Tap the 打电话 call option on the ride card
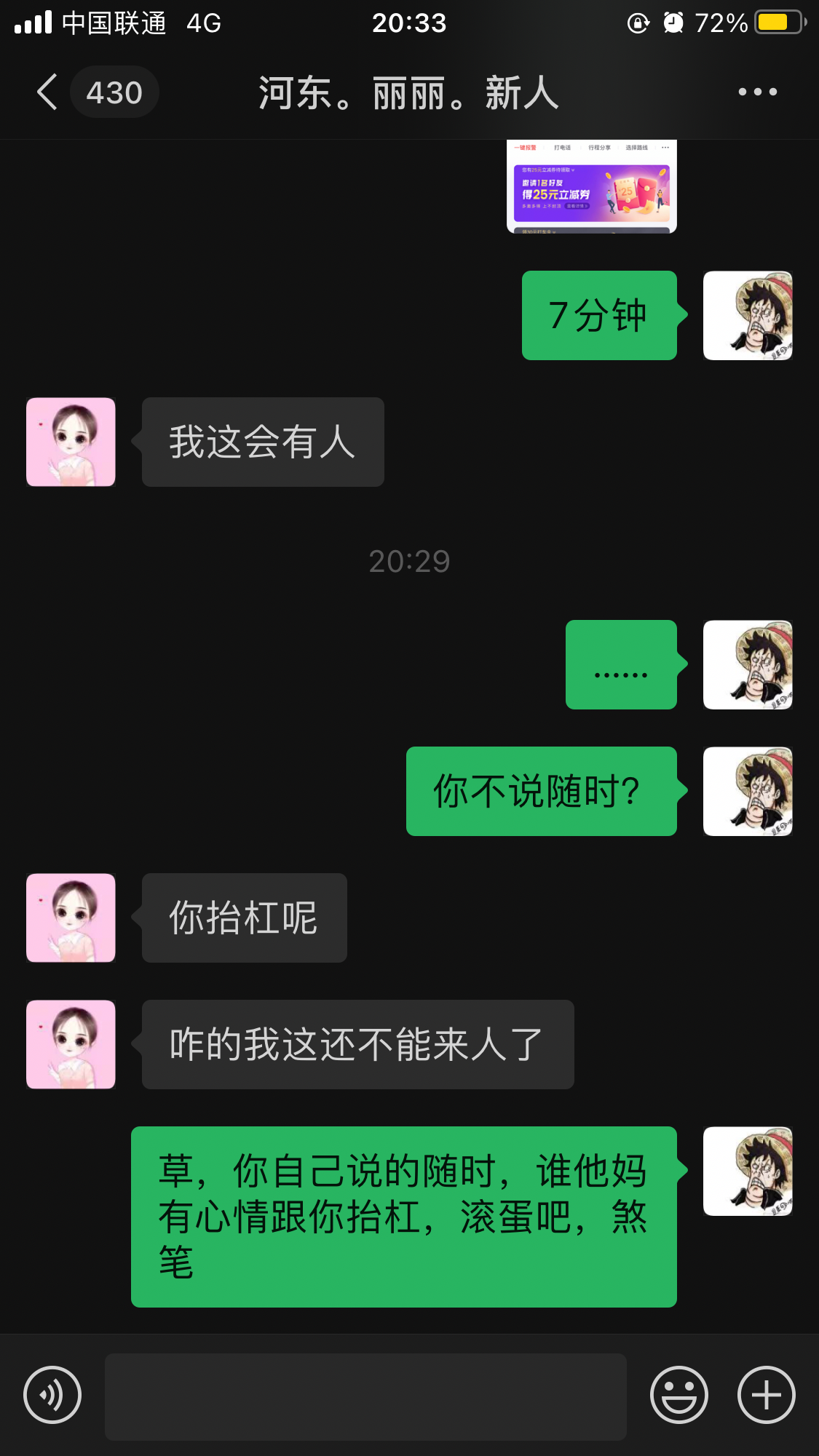819x1456 pixels. coord(563,148)
